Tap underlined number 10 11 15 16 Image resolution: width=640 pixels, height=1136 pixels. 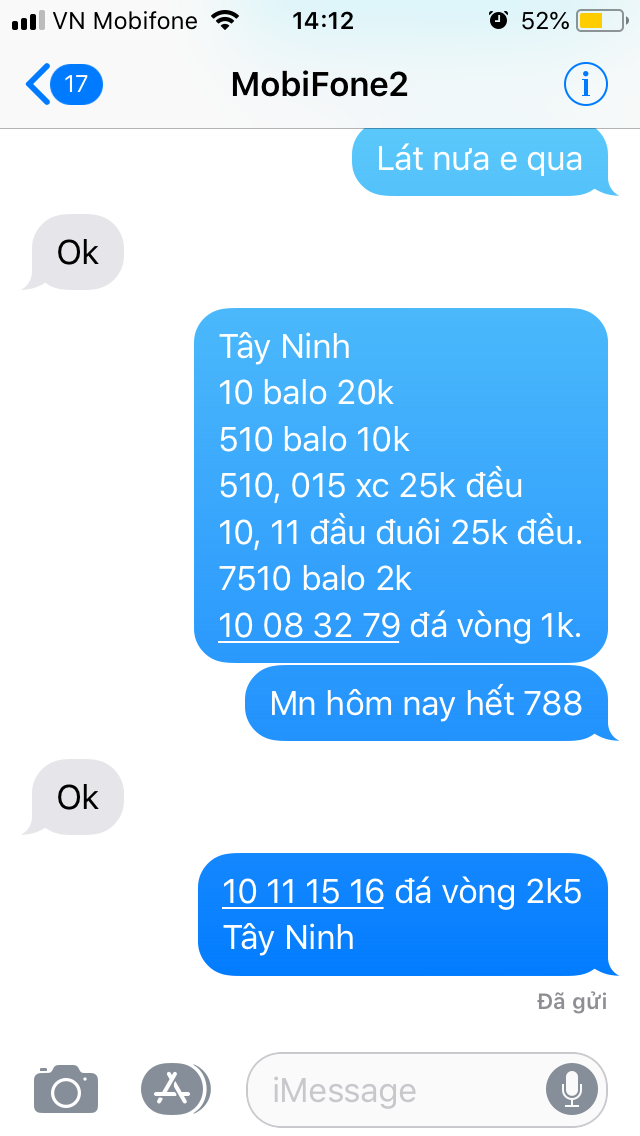click(x=303, y=890)
